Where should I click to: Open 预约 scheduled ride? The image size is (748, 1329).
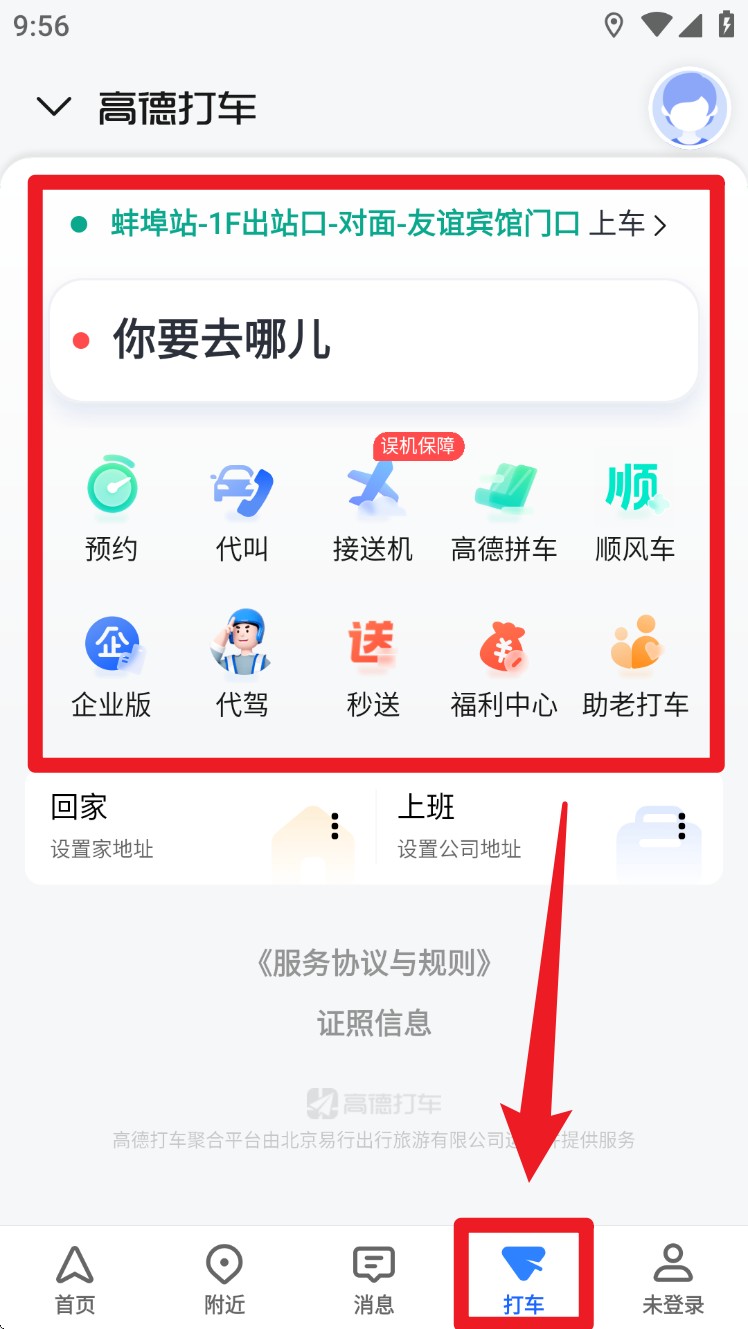[x=111, y=508]
